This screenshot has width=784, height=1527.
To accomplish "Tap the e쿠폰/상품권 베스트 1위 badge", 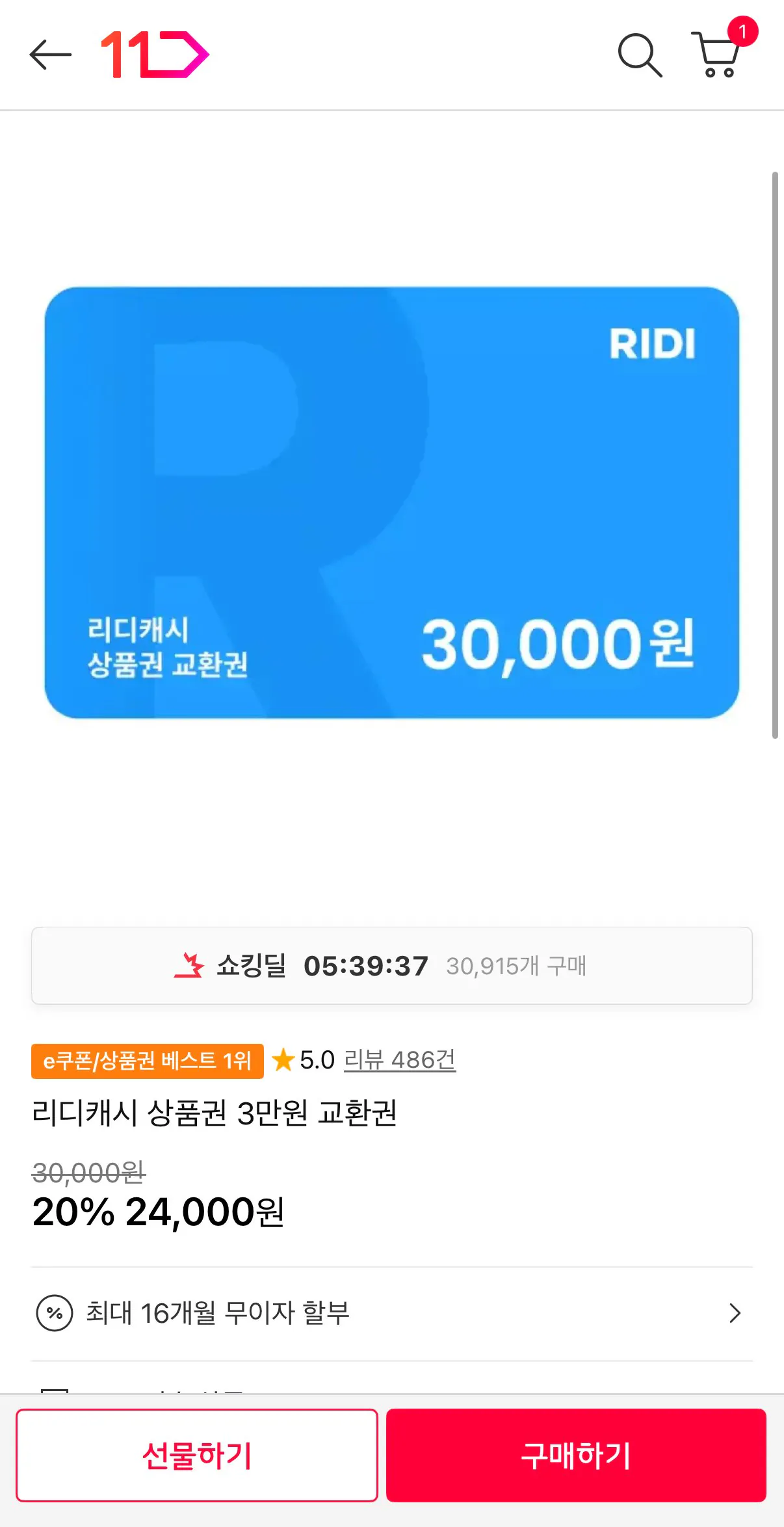I will tap(147, 1059).
